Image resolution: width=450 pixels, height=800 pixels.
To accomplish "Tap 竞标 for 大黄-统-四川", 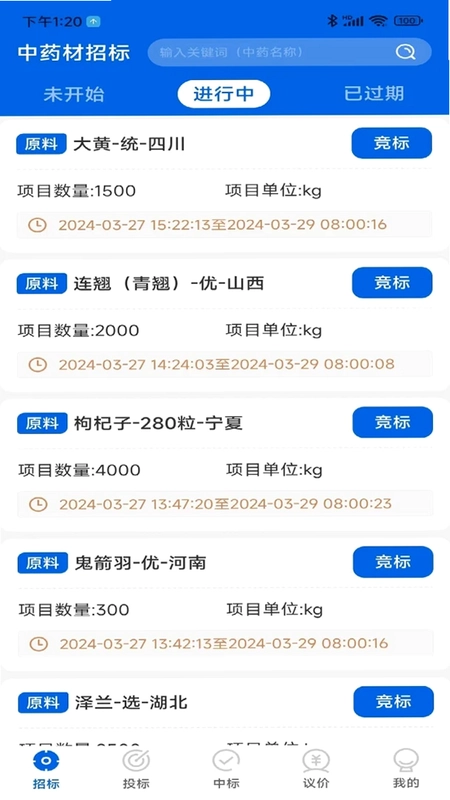I will click(392, 143).
